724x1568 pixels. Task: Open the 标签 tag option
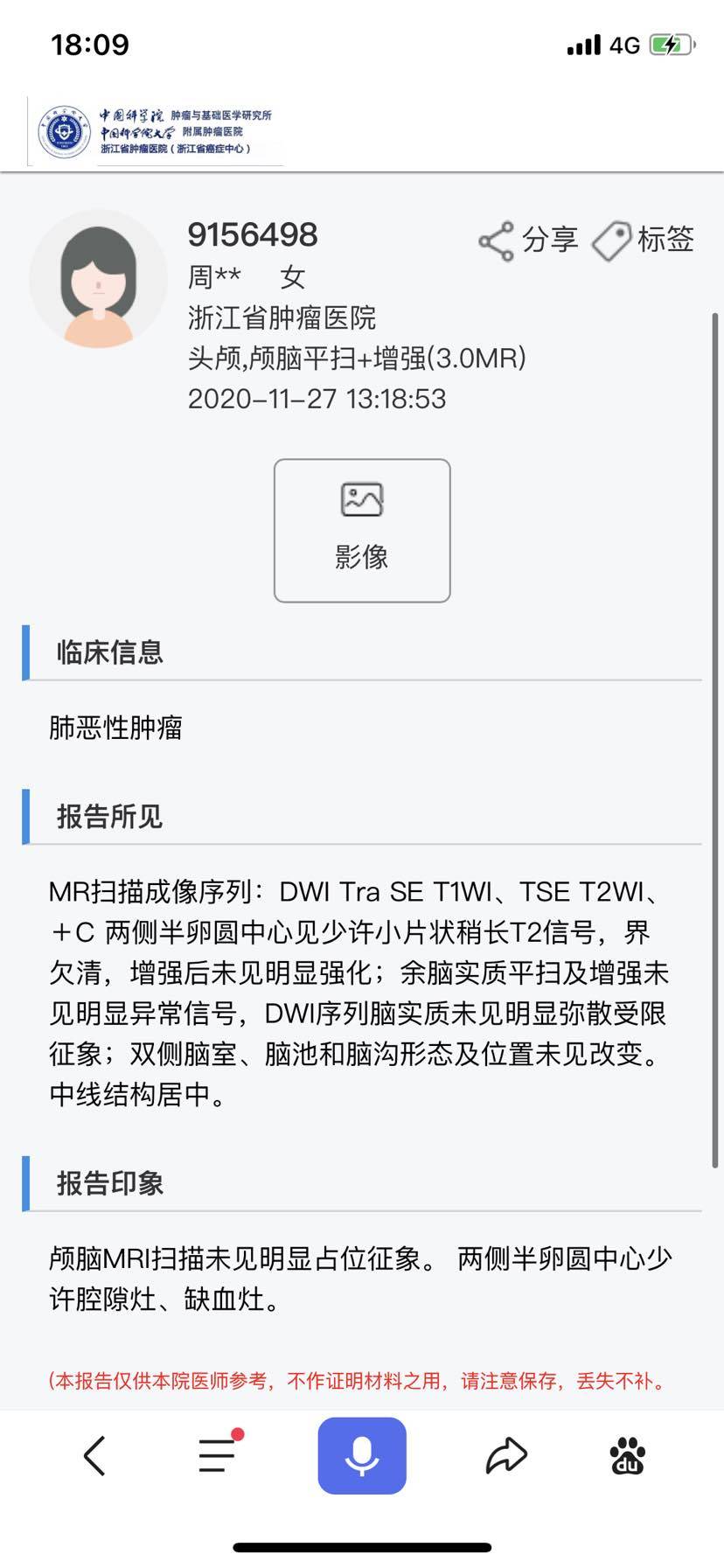[x=644, y=240]
